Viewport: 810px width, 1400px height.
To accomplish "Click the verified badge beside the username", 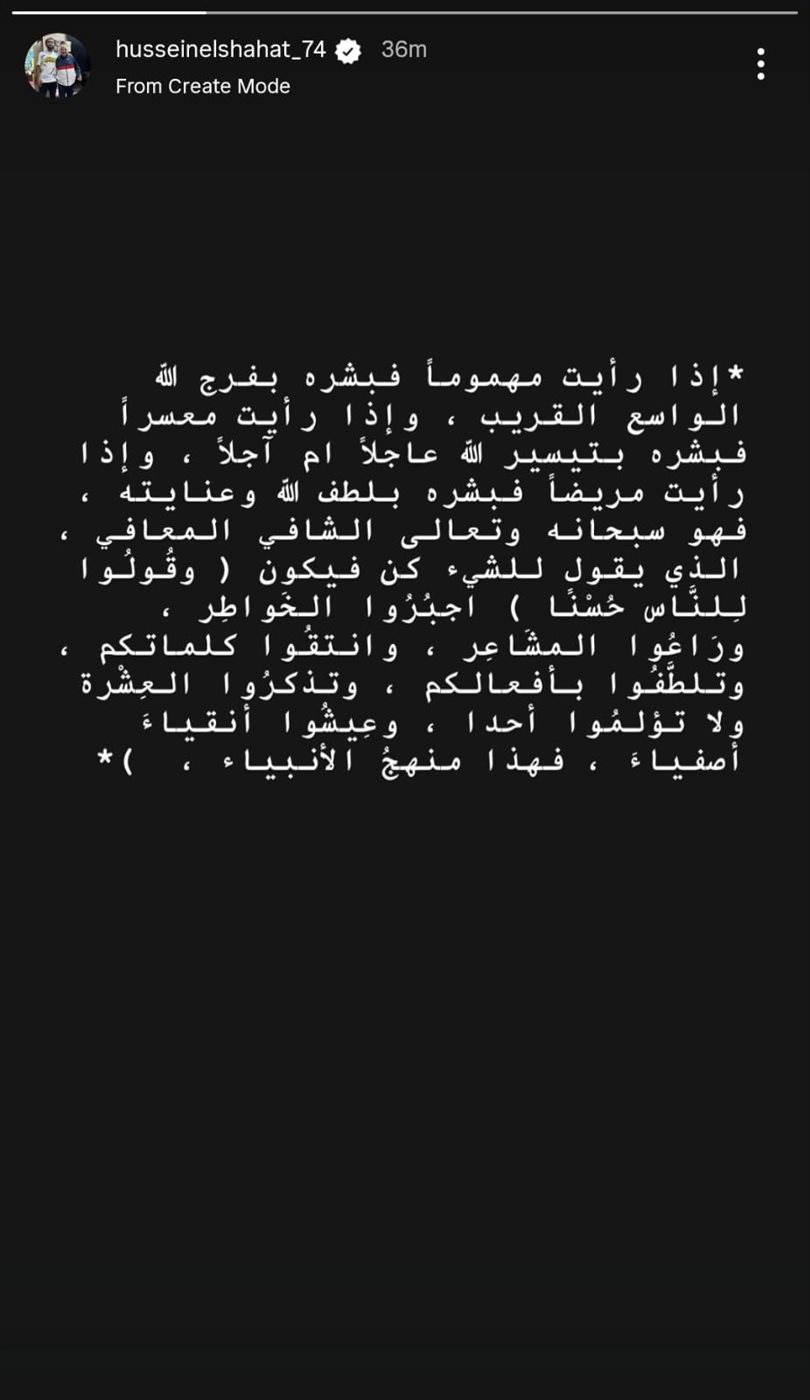I will click(x=347, y=48).
